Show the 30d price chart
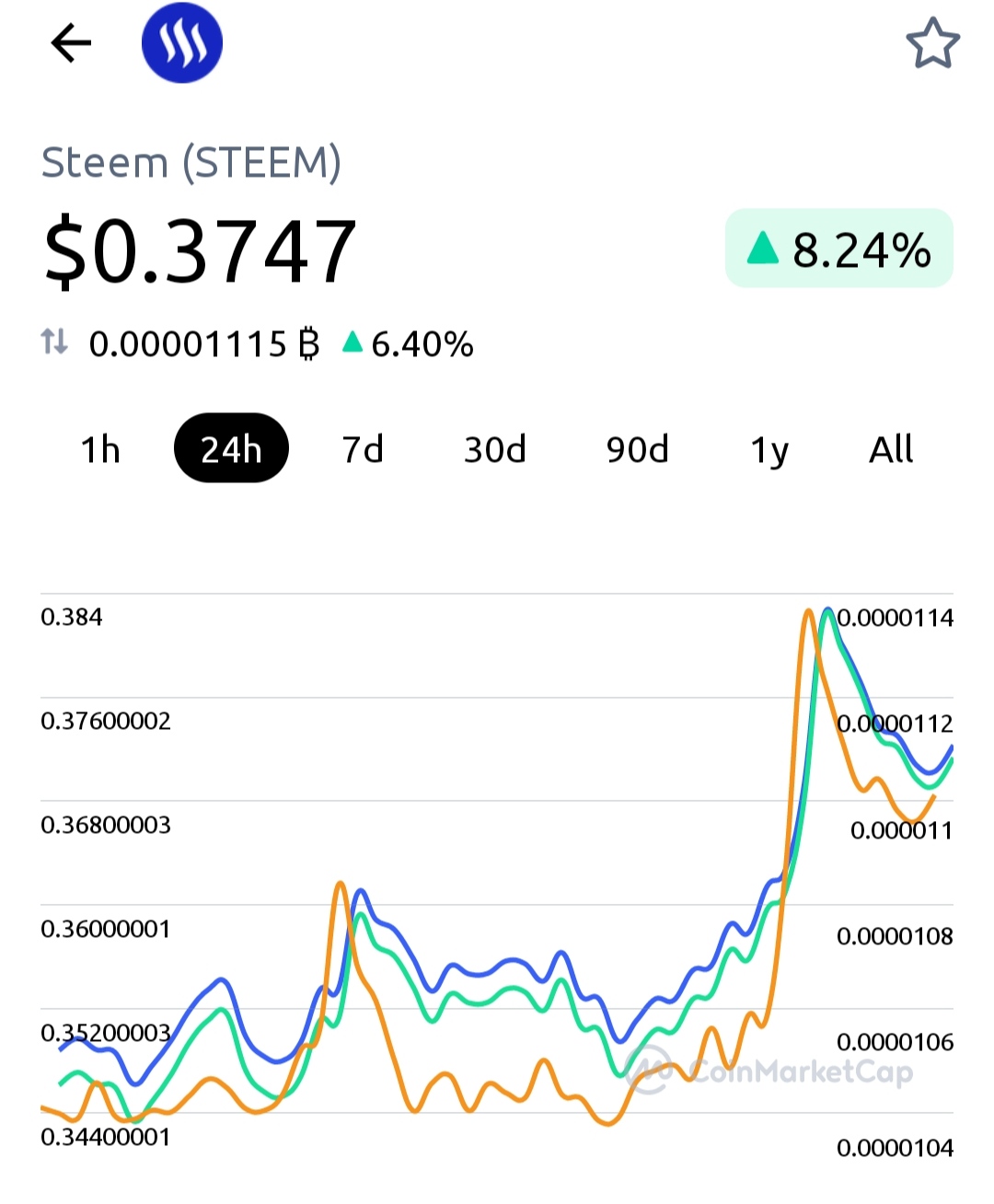 click(x=495, y=449)
